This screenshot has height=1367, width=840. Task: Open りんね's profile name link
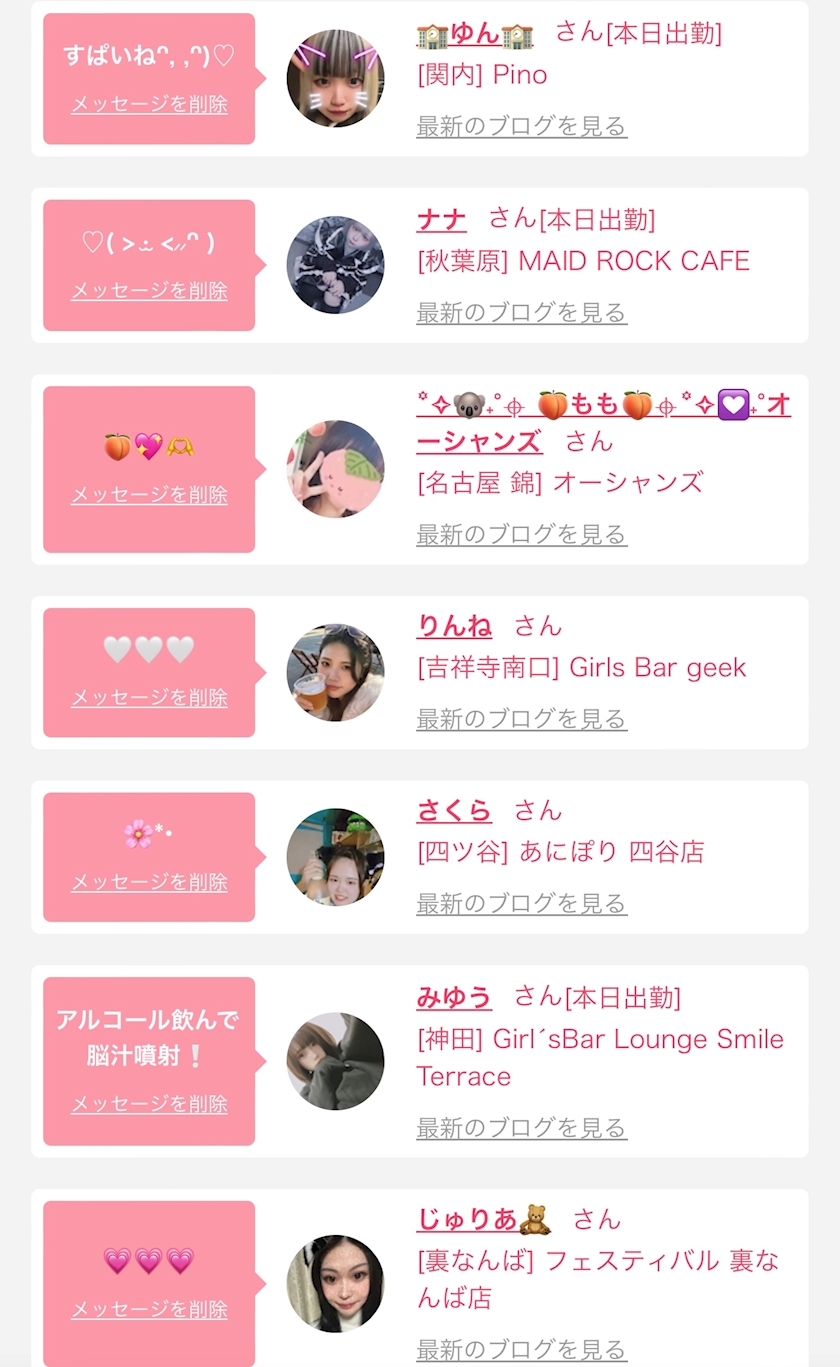(x=454, y=627)
